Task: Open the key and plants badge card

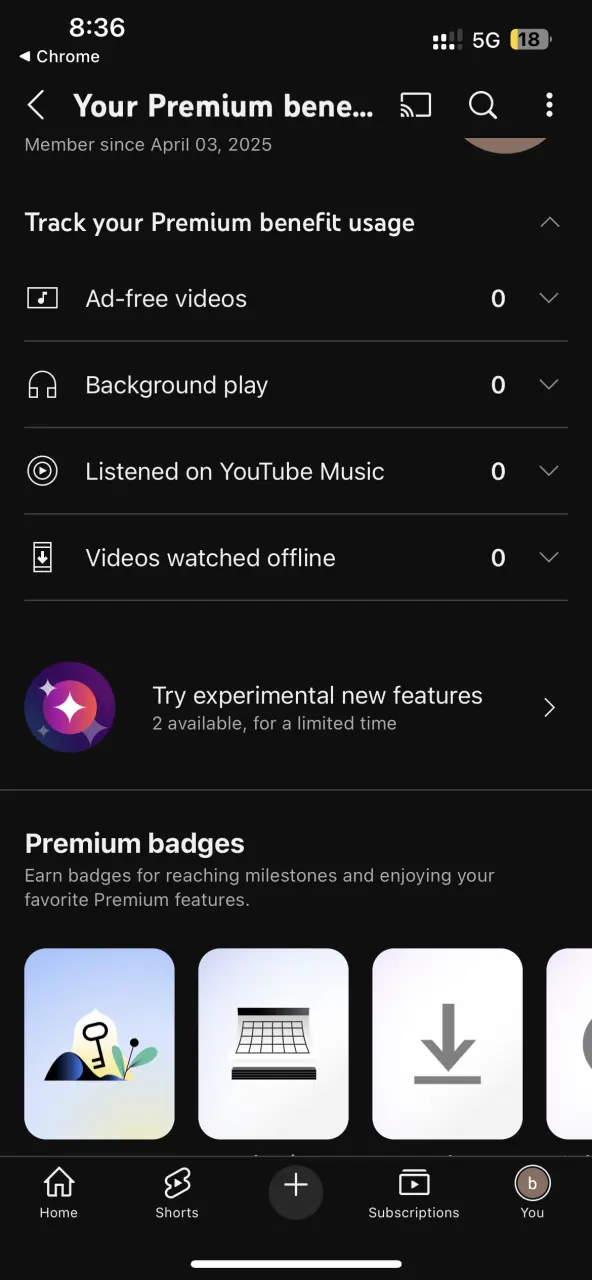Action: [x=99, y=1044]
